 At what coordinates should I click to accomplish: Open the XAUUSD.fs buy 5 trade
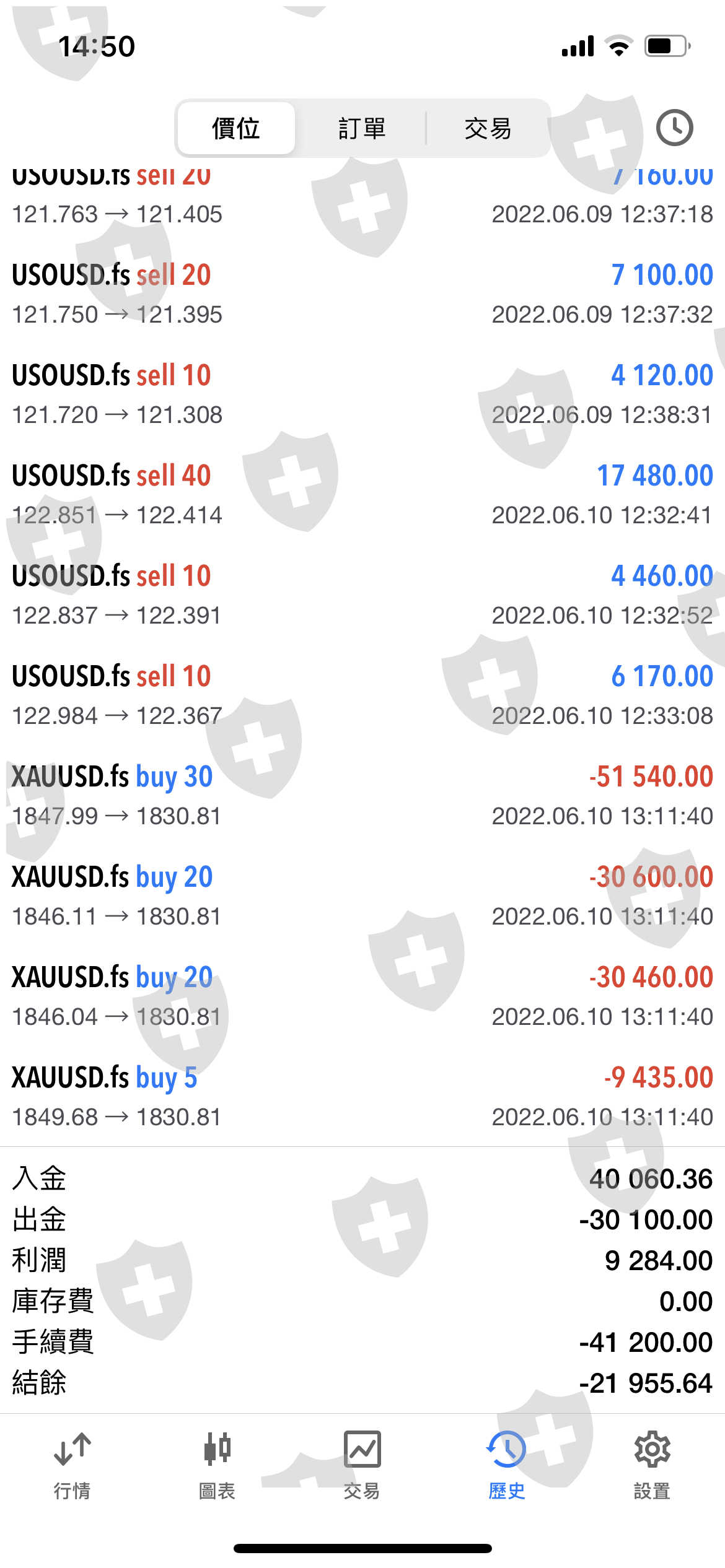[x=362, y=1096]
